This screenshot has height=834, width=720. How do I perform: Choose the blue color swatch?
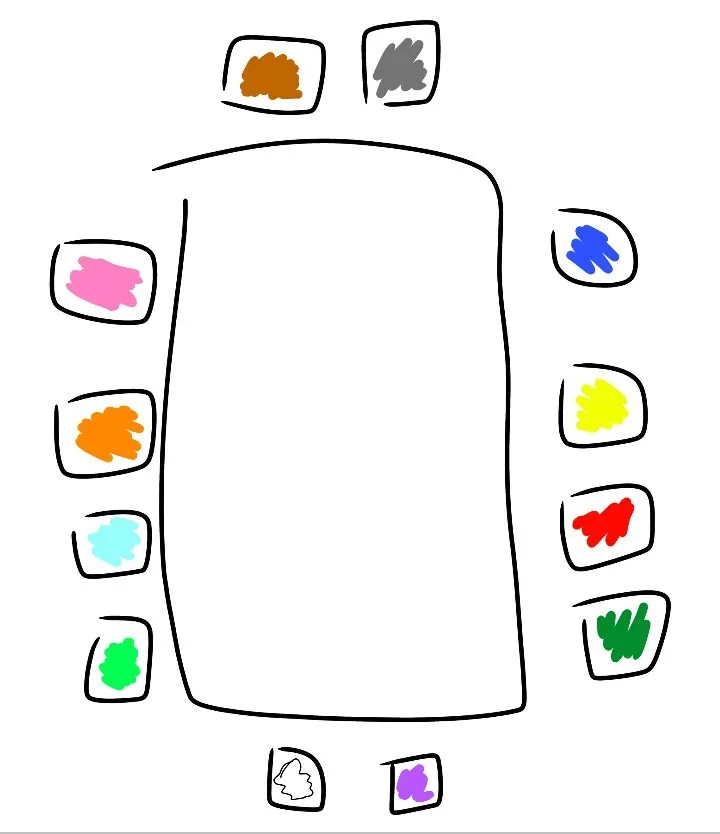point(593,249)
